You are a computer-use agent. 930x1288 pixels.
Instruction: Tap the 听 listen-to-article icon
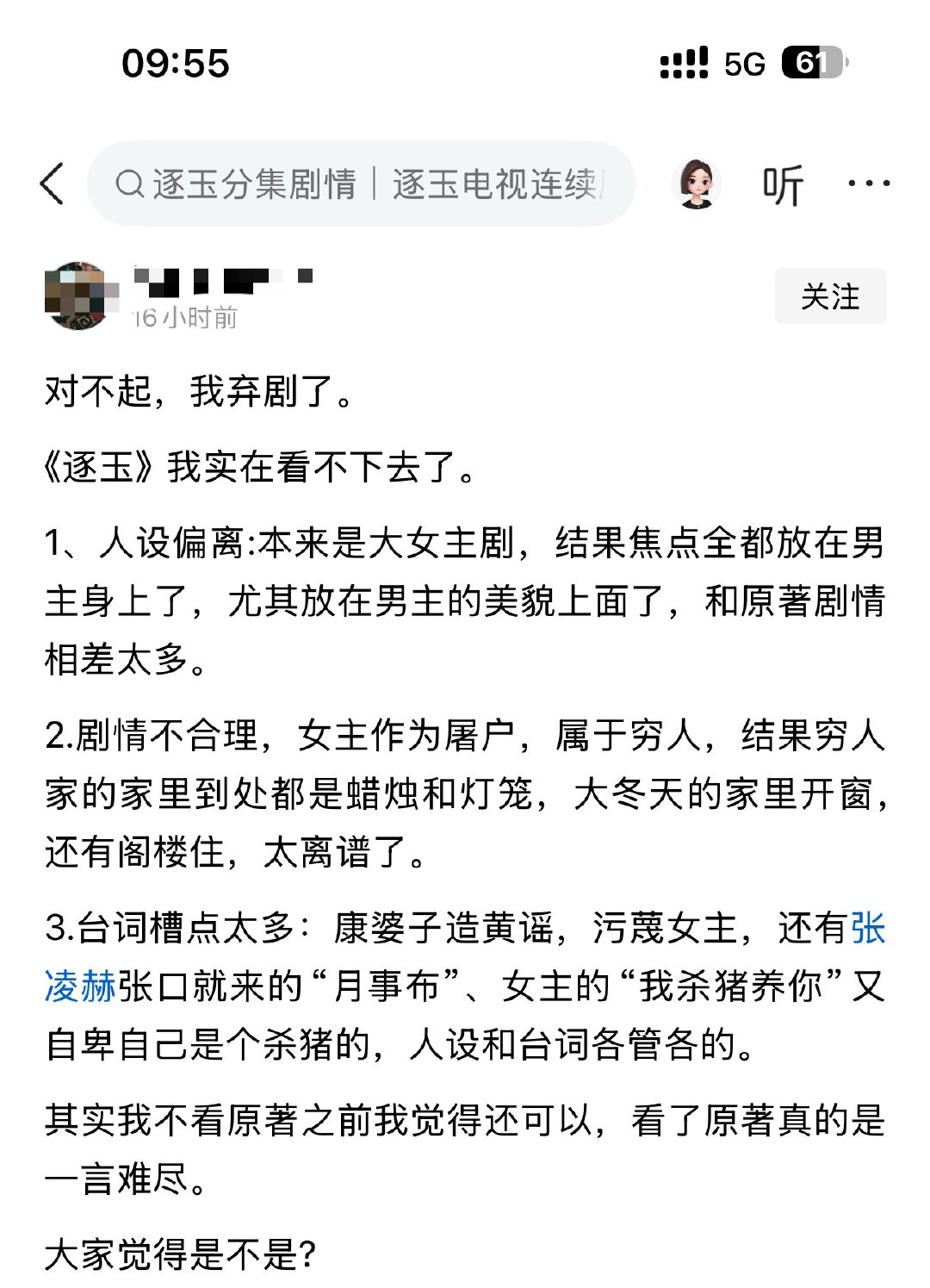pos(782,184)
